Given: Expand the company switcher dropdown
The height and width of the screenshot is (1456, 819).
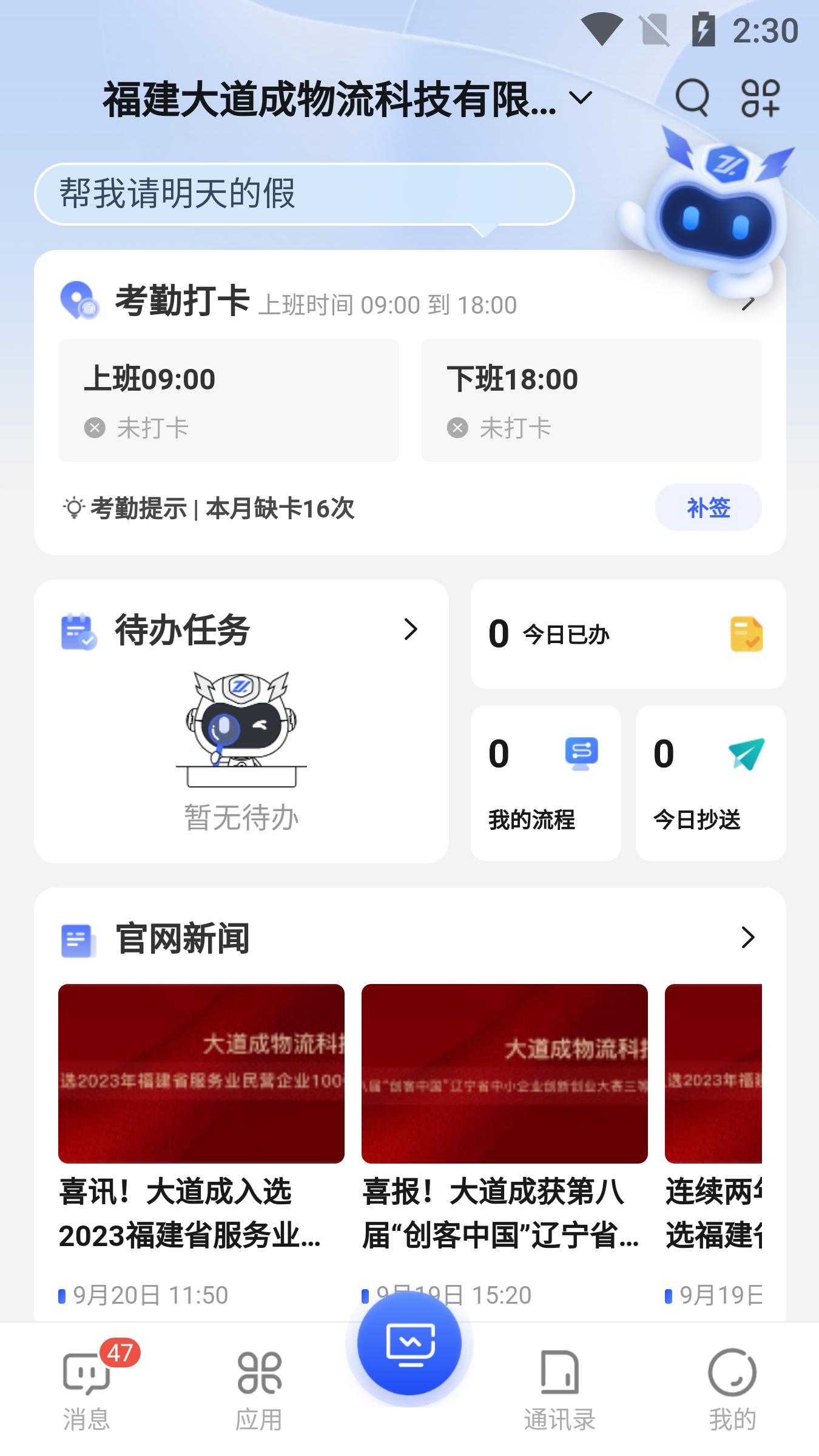Looking at the screenshot, I should pos(581,98).
